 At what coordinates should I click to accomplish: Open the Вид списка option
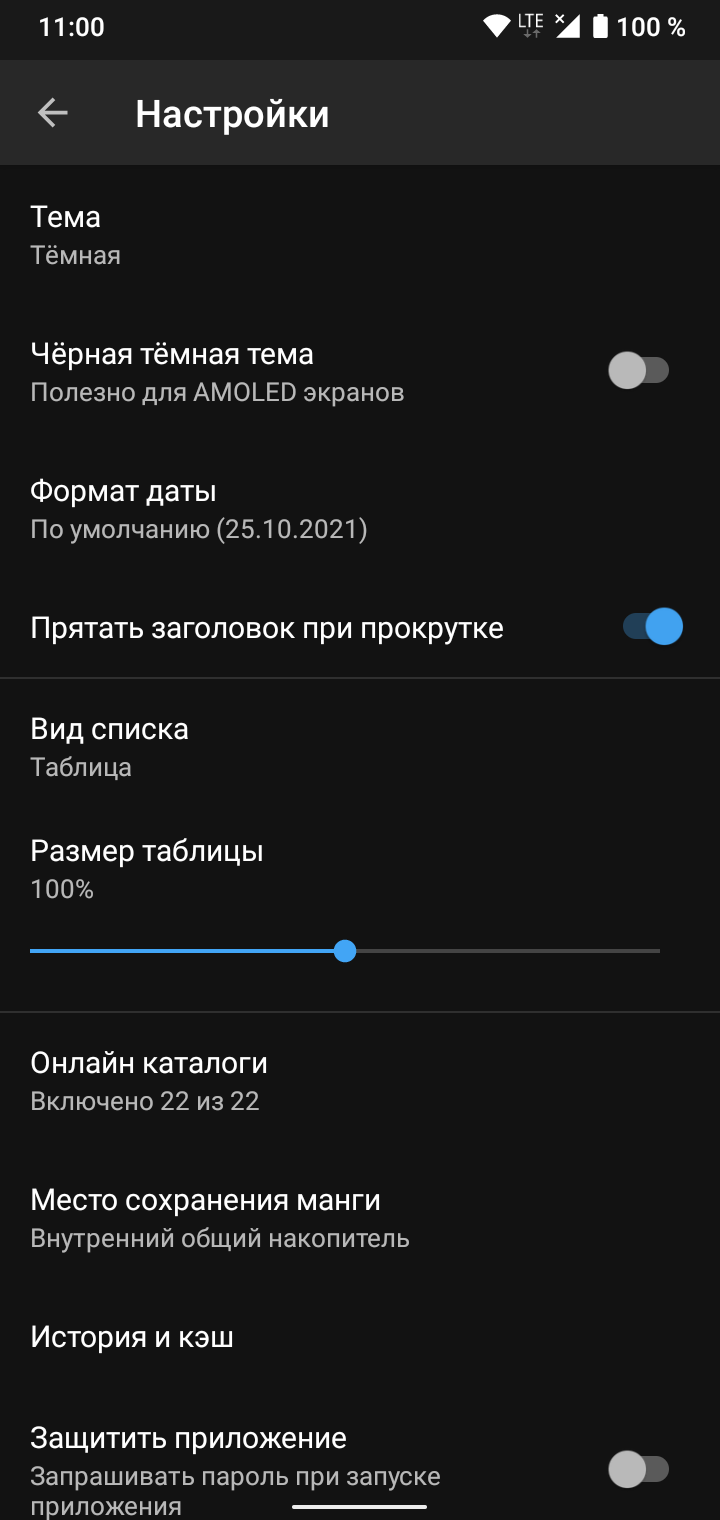click(360, 747)
